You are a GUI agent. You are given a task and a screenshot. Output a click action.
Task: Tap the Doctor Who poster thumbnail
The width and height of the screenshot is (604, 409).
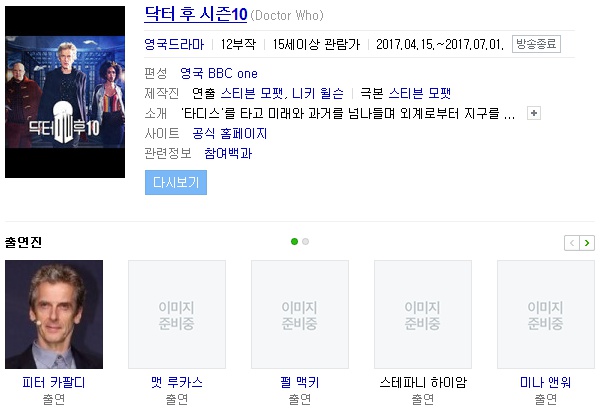[x=65, y=92]
